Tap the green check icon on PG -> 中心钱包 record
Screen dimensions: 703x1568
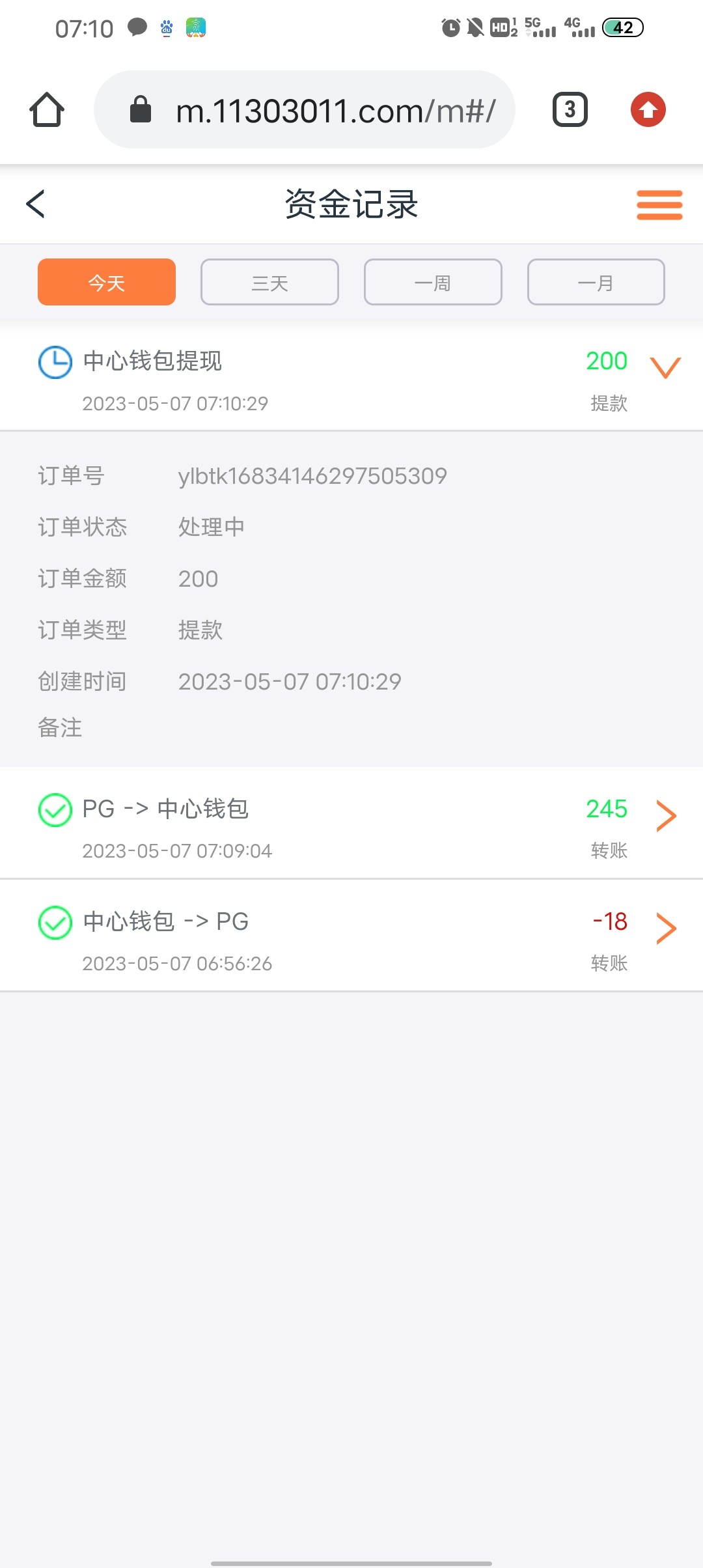(55, 809)
